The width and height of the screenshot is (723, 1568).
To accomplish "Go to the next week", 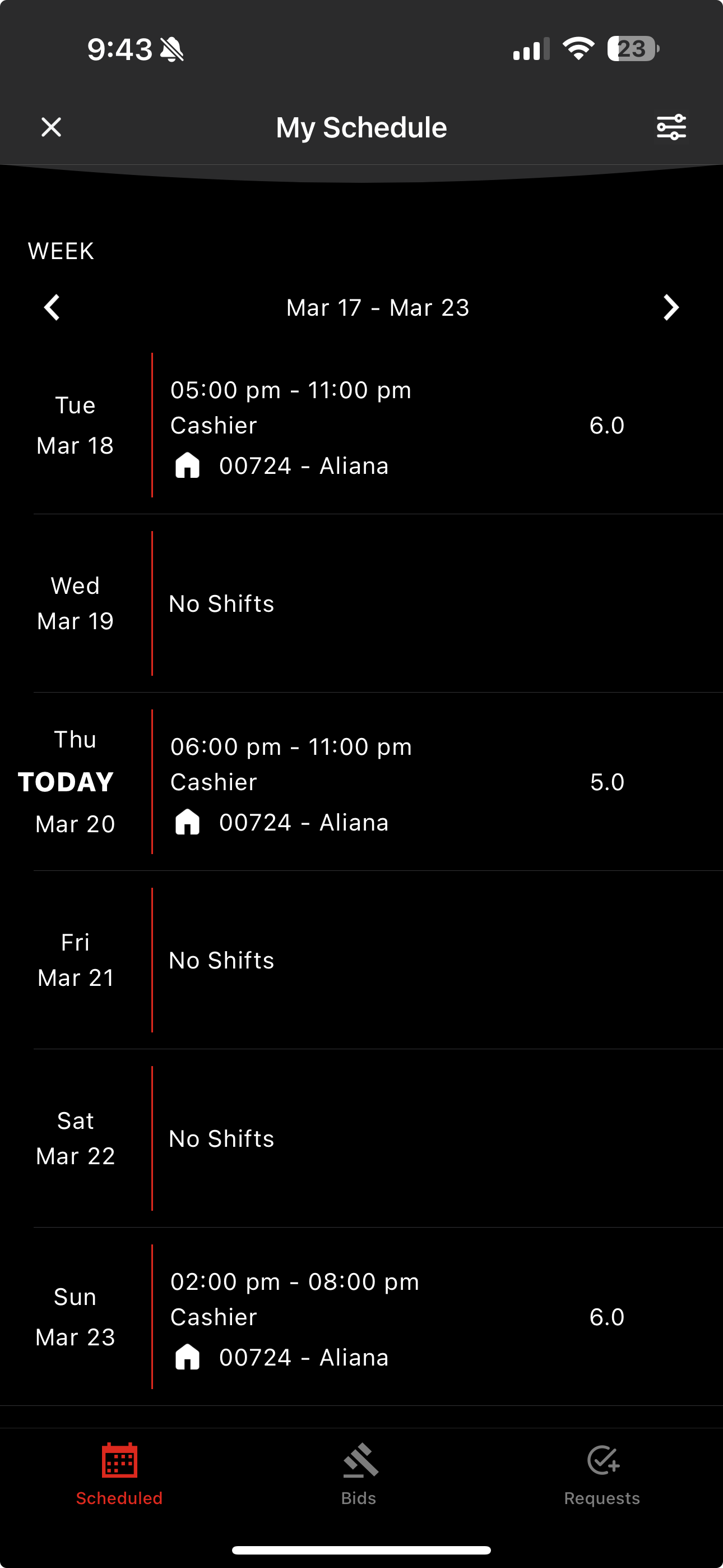I will (670, 307).
